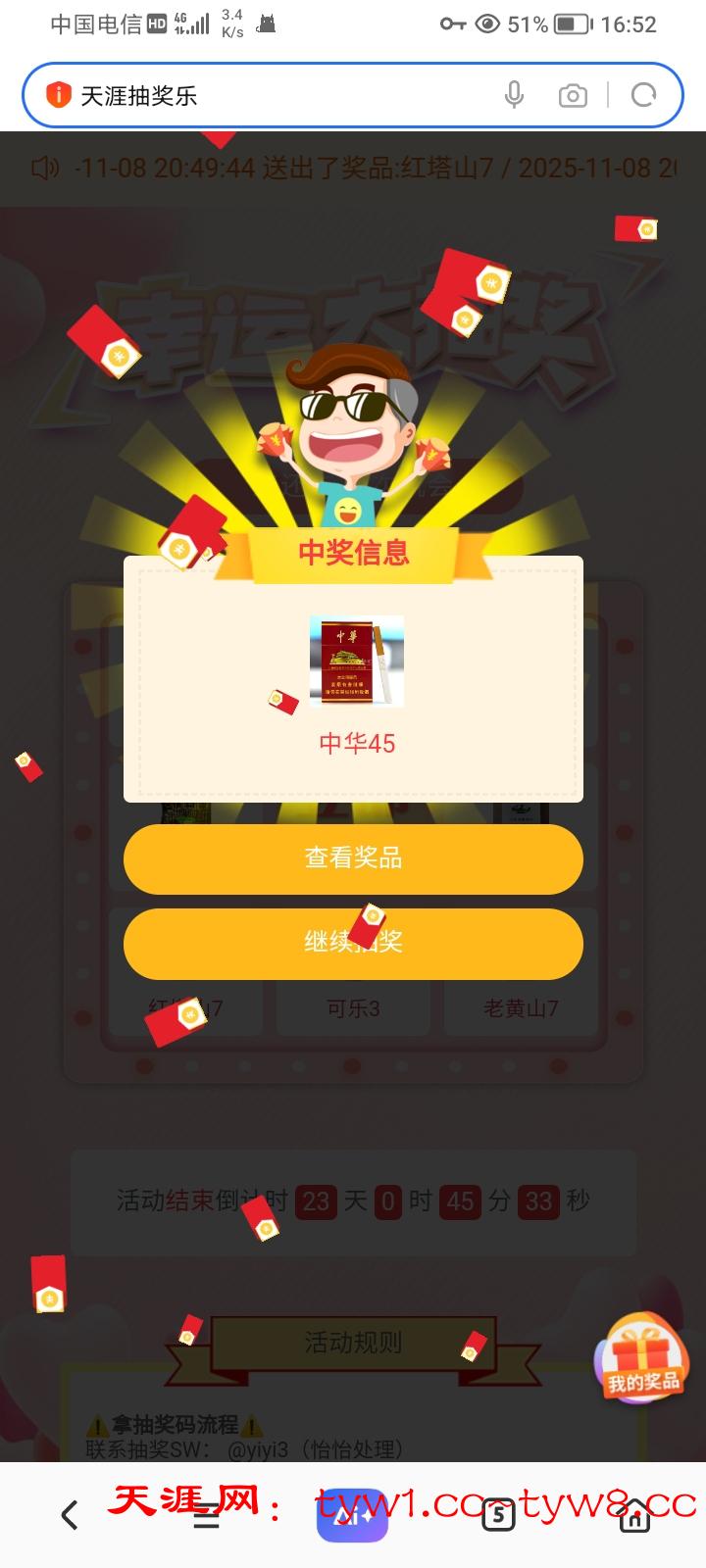
Task: Go to the browser home page
Action: [x=635, y=1515]
